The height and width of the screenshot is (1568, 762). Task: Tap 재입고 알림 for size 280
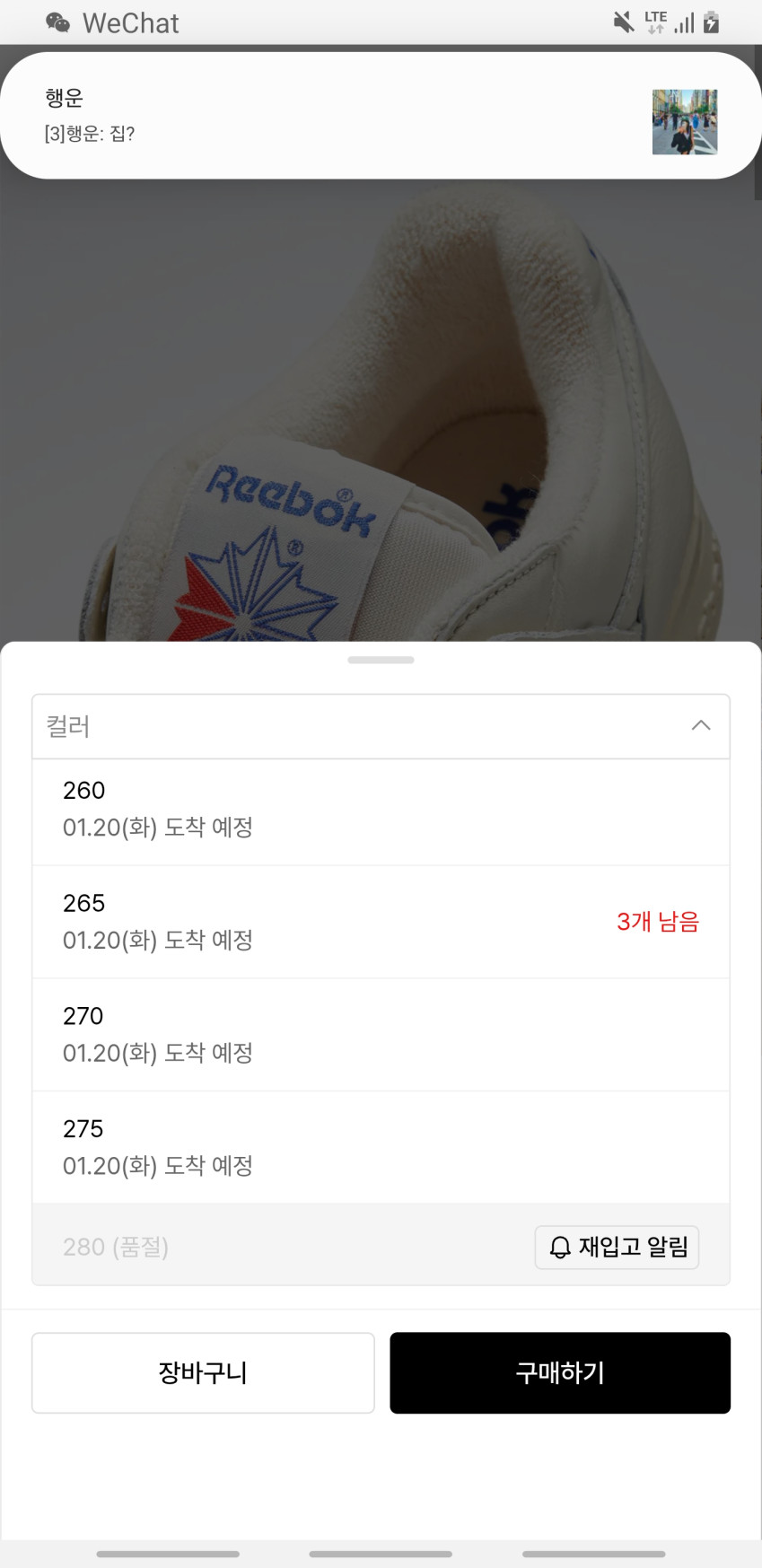point(617,1247)
